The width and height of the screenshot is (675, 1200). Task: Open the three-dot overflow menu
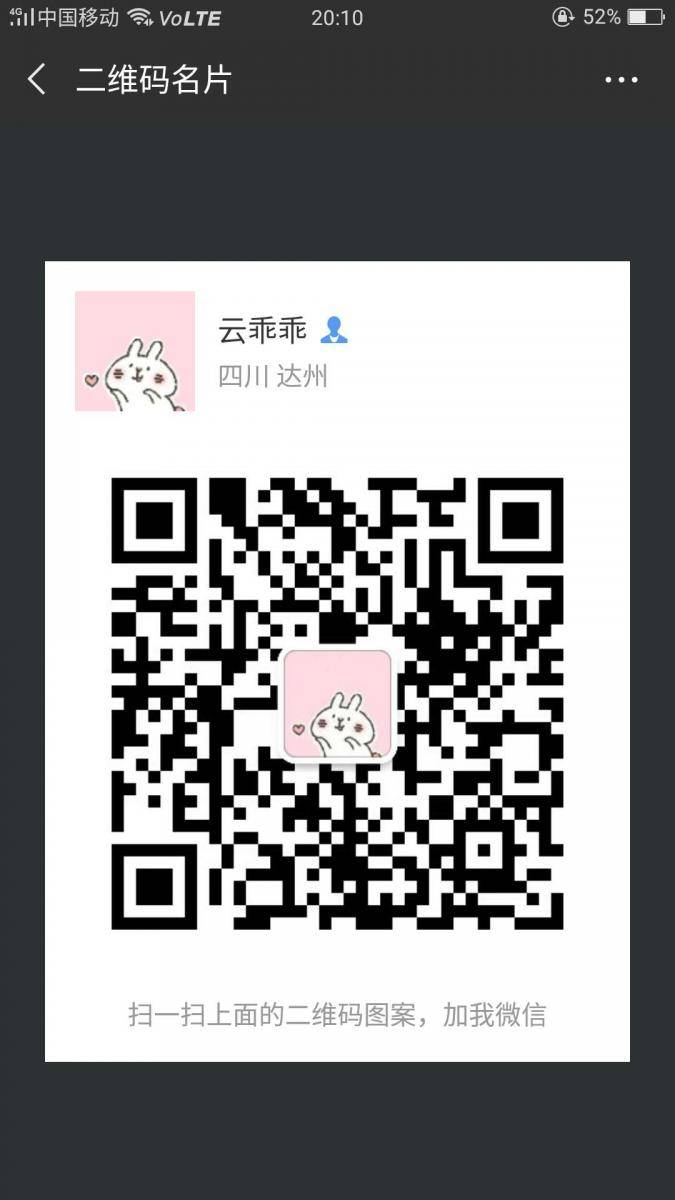tap(621, 80)
